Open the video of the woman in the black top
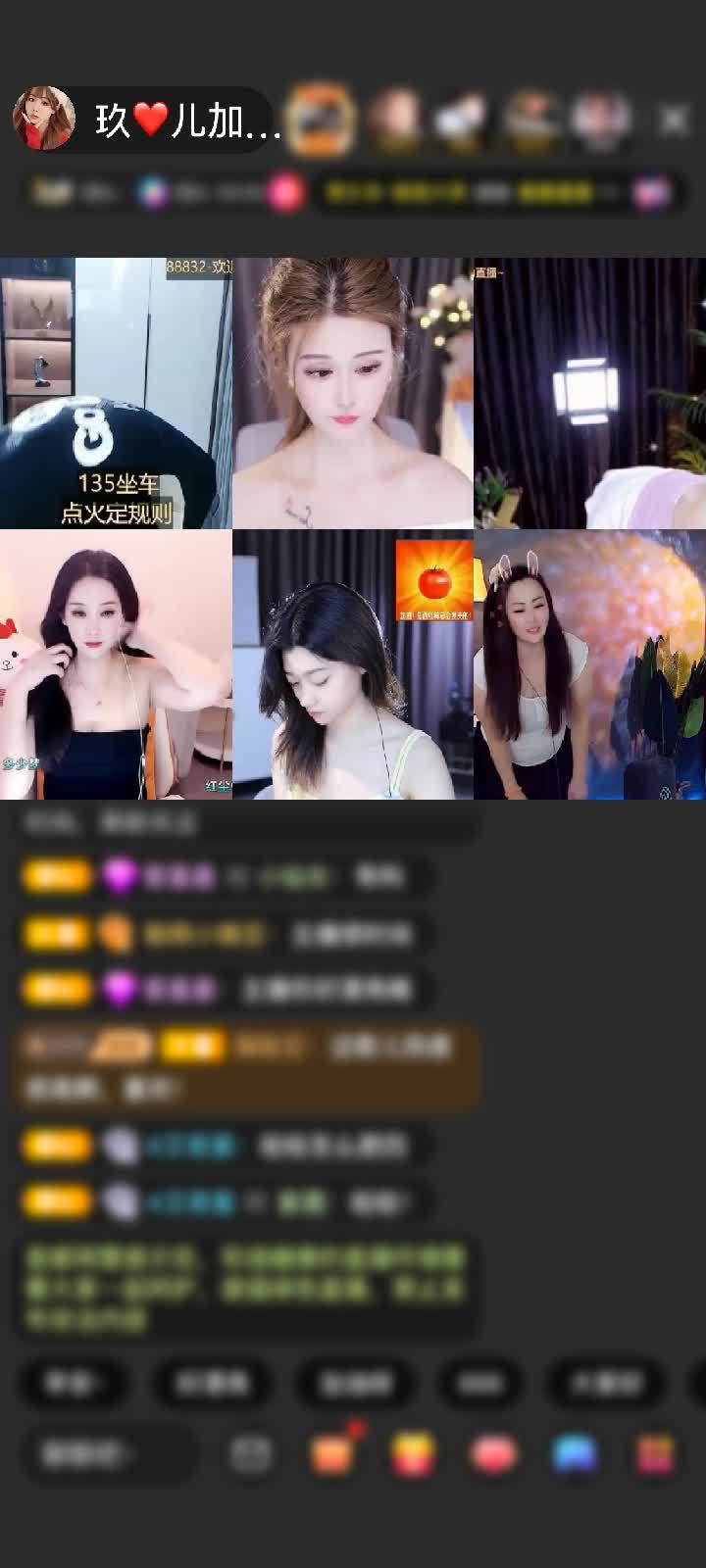The height and width of the screenshot is (1568, 706). 116,664
